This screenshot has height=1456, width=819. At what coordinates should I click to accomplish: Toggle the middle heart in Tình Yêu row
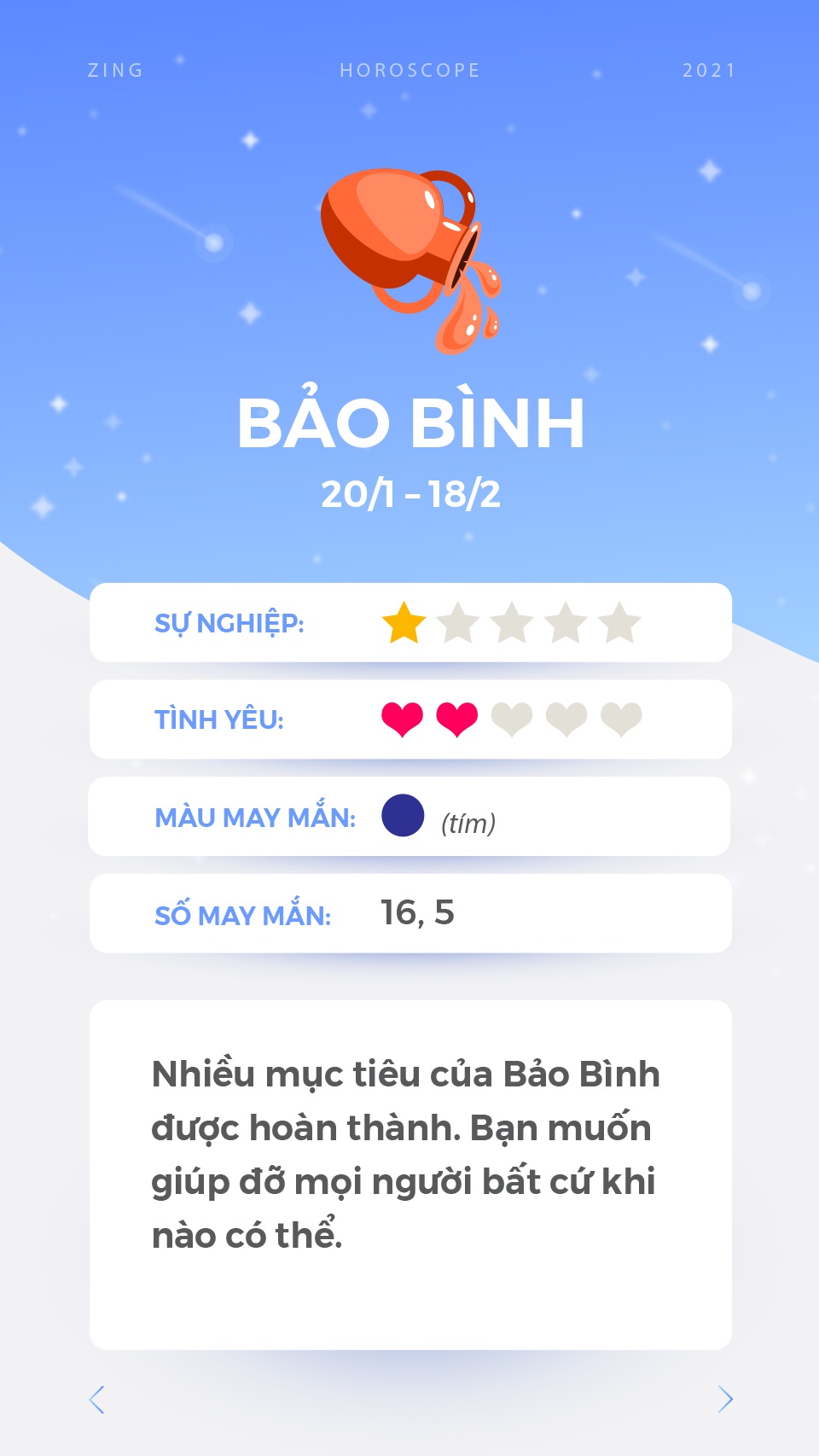click(x=510, y=719)
